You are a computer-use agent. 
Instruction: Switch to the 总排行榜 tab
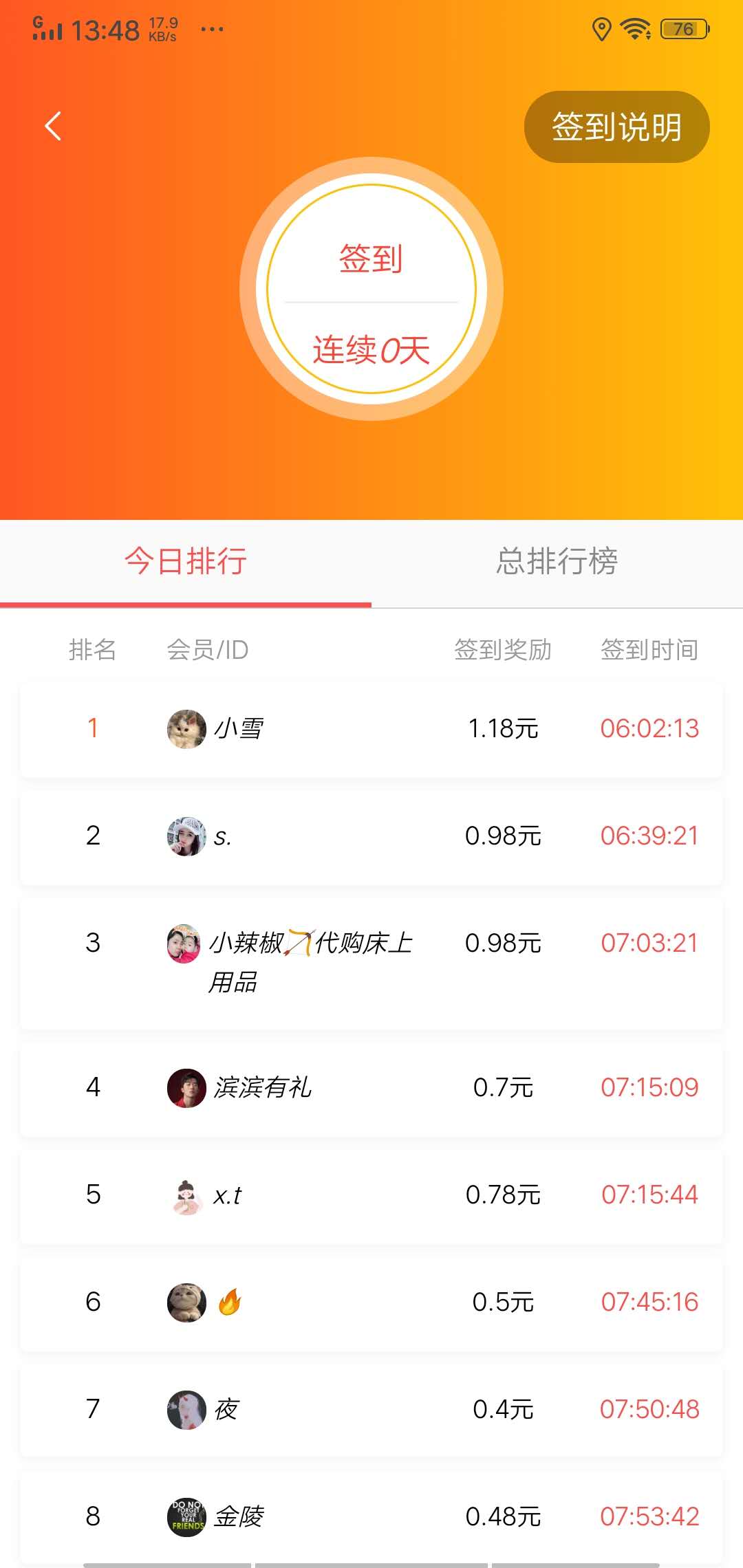point(557,562)
